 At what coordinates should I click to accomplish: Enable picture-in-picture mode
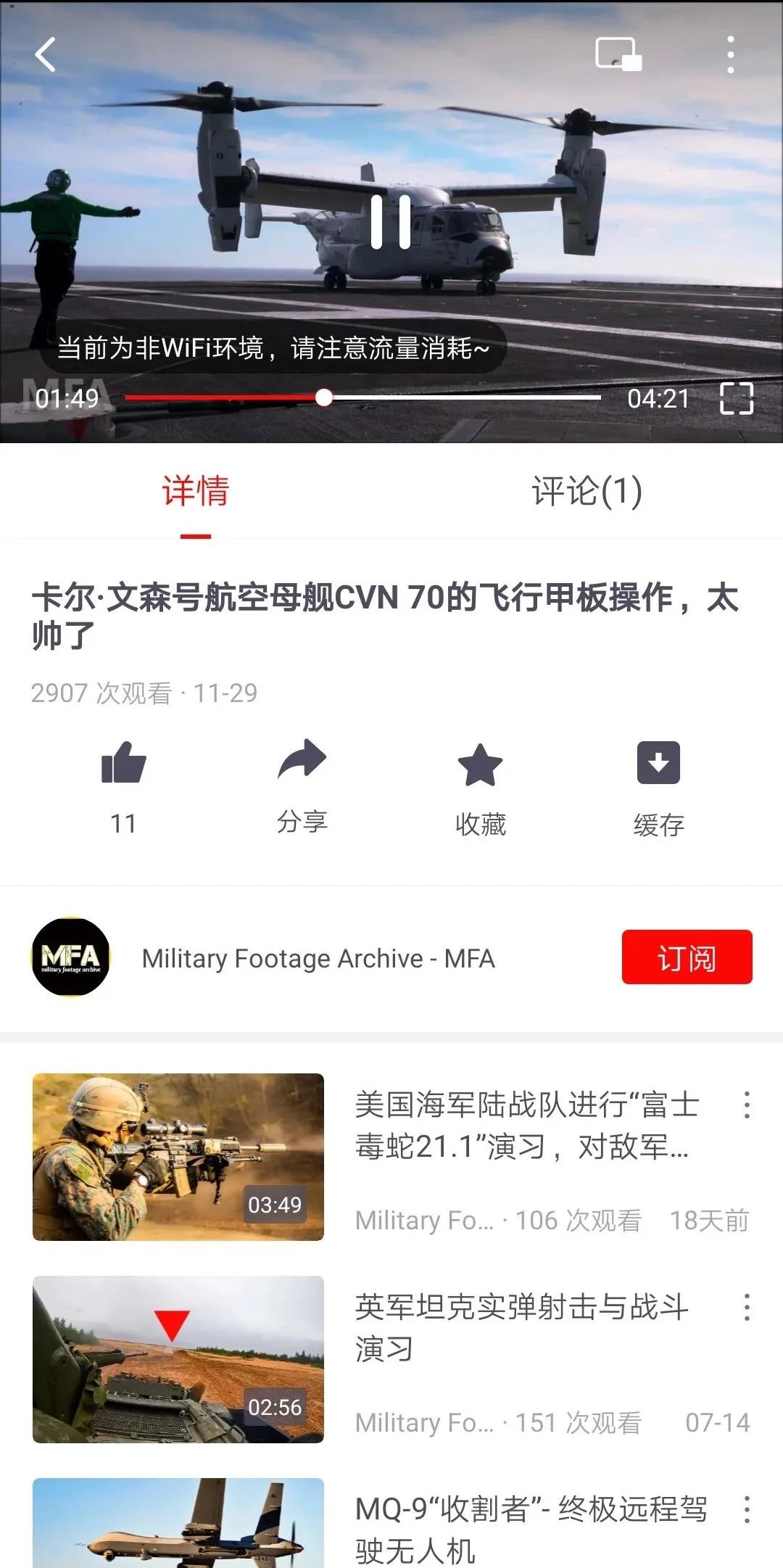coord(618,54)
